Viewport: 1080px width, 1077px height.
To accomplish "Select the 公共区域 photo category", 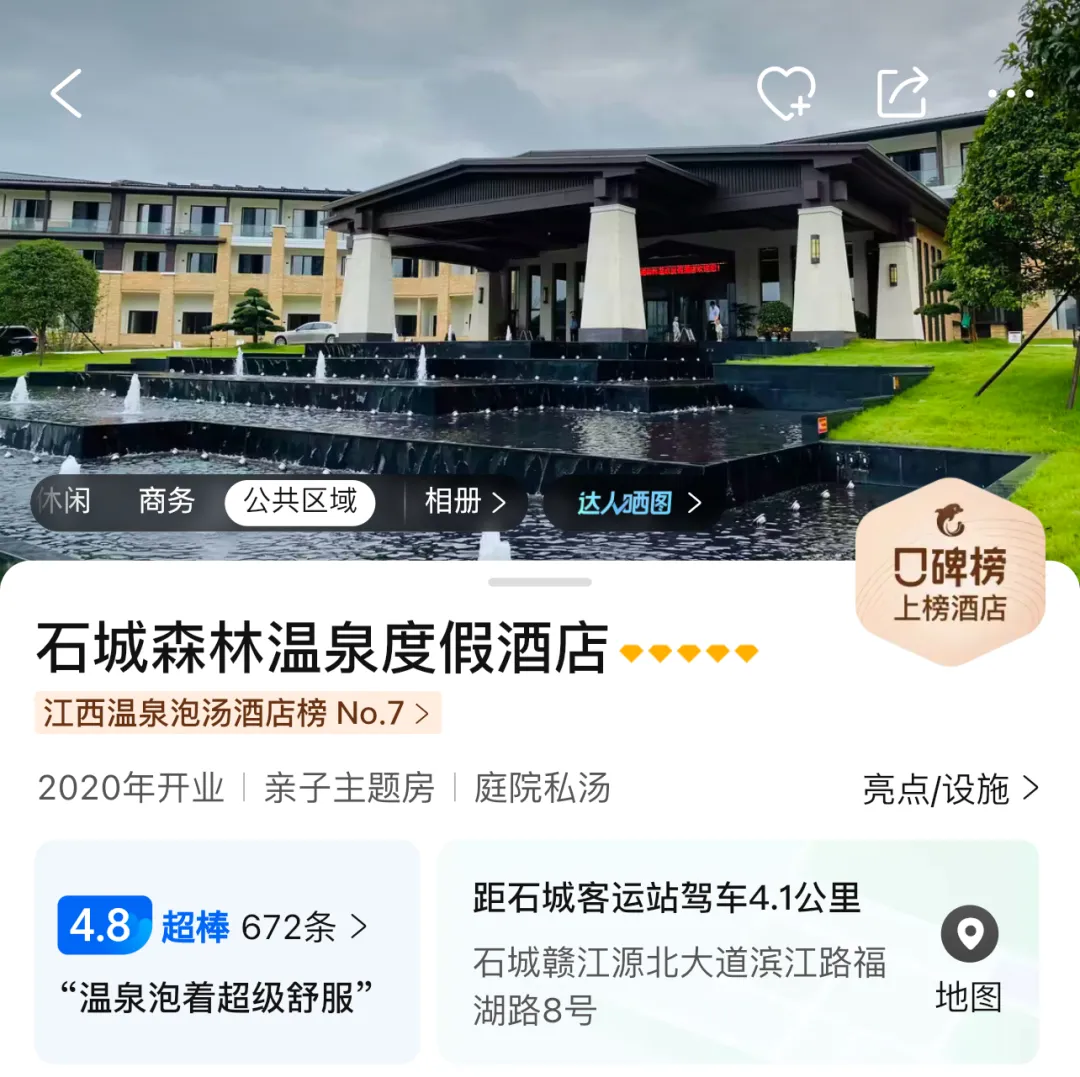I will click(x=300, y=502).
